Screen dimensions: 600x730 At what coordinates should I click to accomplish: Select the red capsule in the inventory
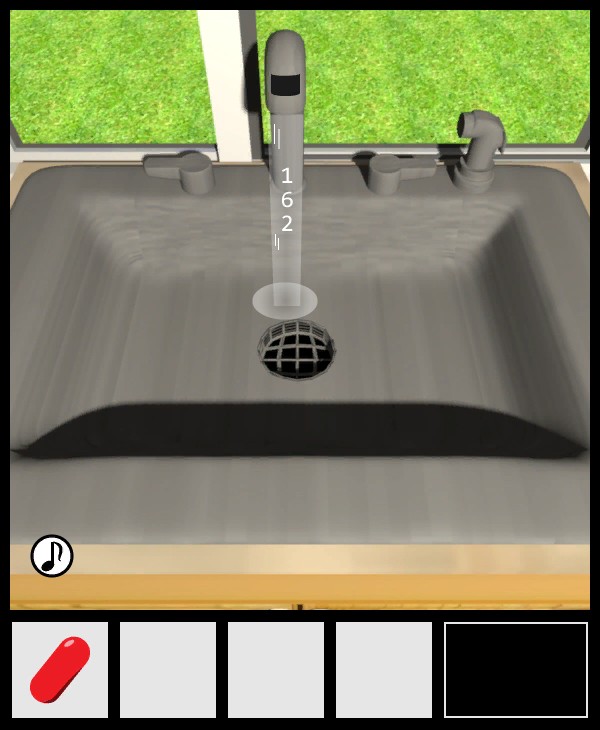(x=60, y=669)
